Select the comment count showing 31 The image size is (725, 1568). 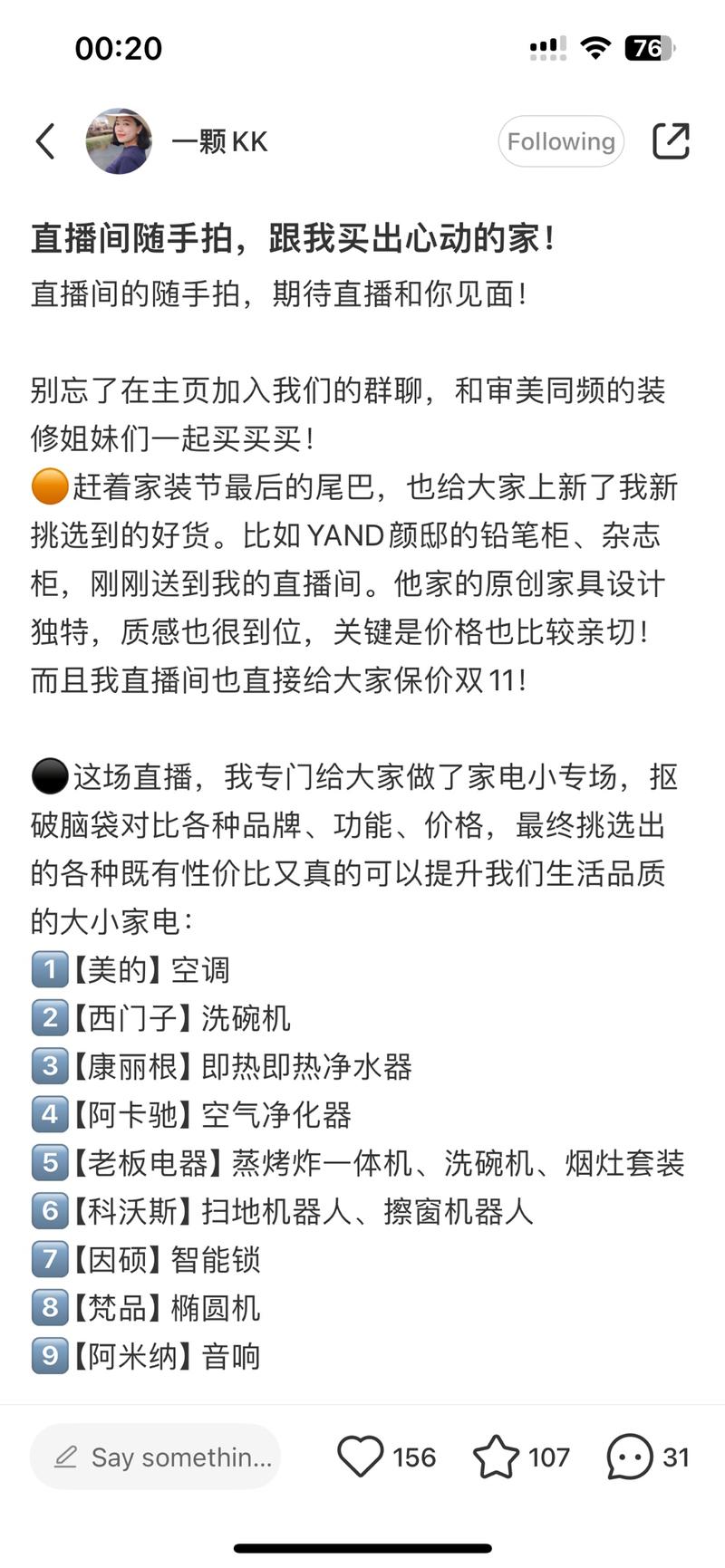point(676,1458)
